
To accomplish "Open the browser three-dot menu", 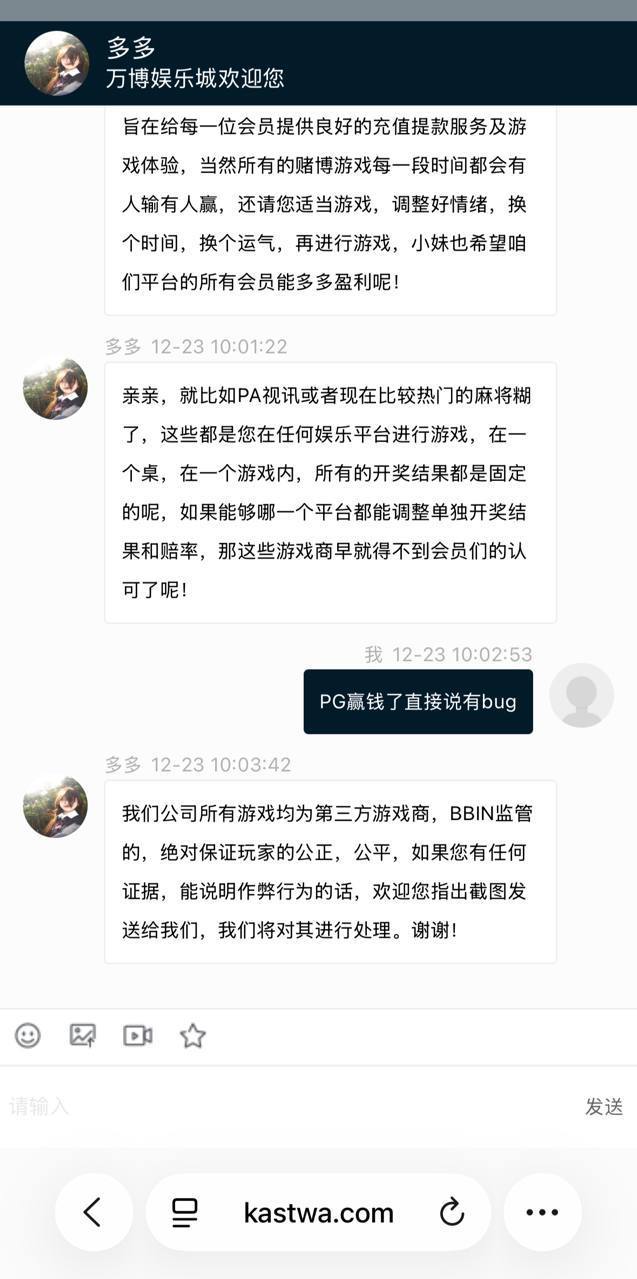I will pos(542,1212).
